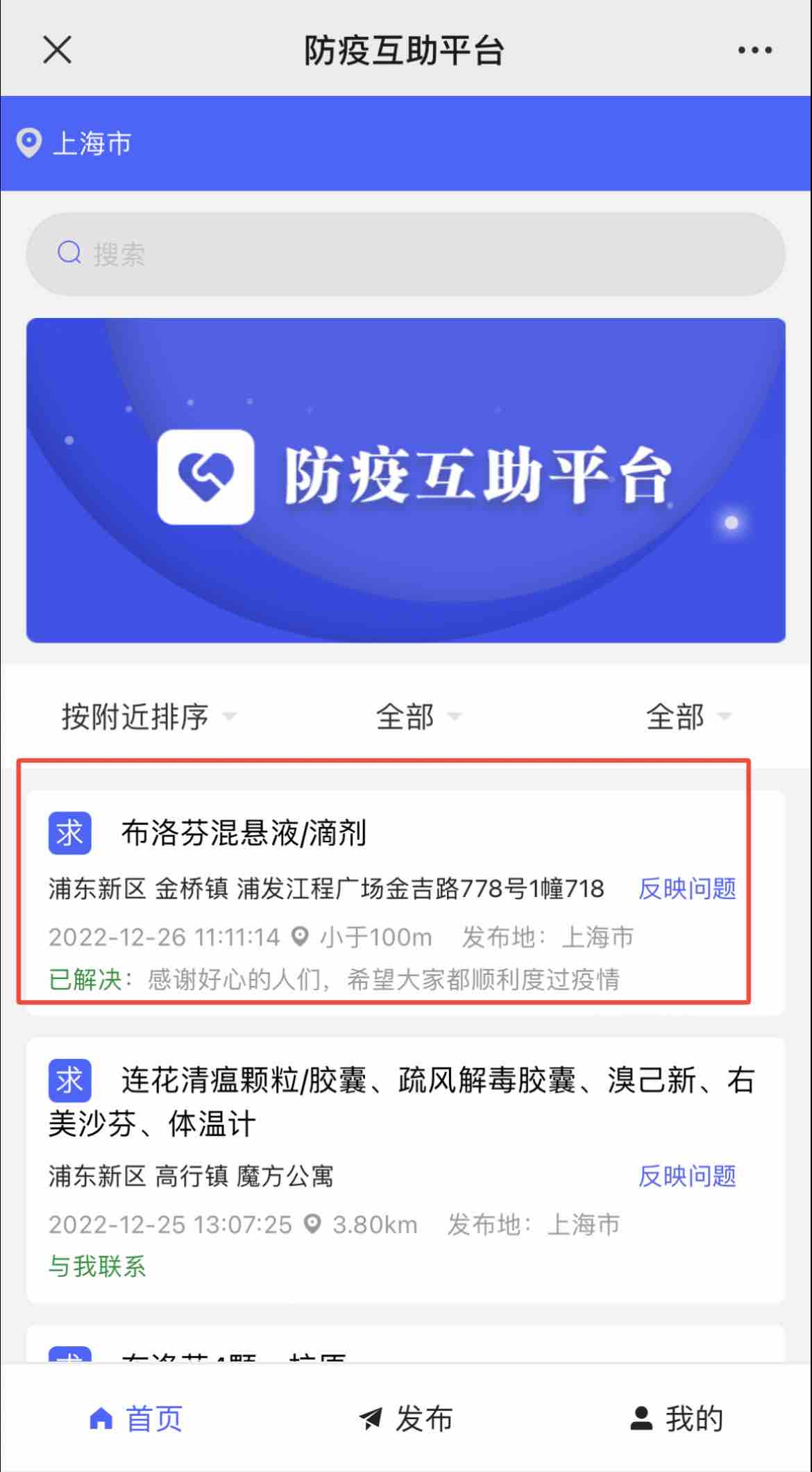Change the location from 上海市

(x=75, y=144)
